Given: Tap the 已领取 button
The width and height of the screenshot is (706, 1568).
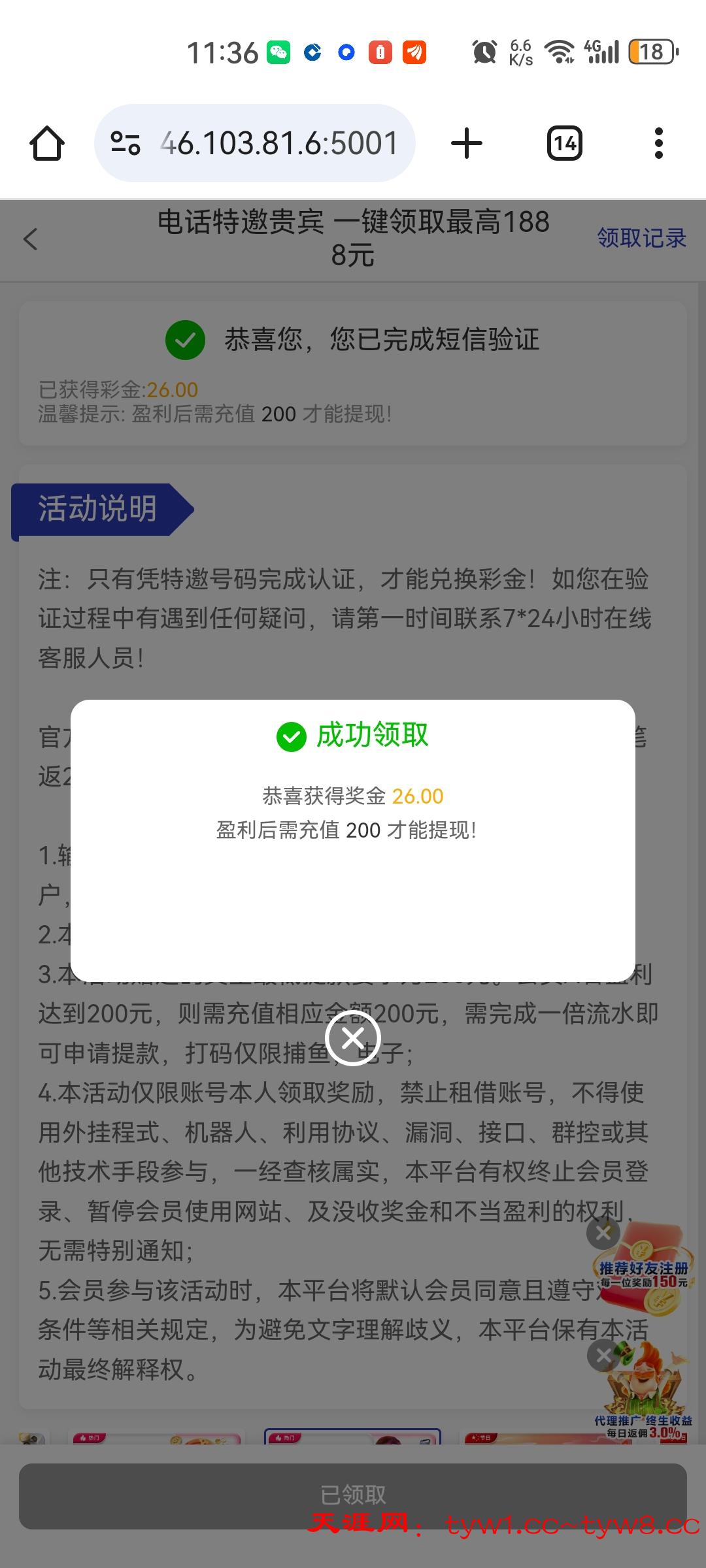Looking at the screenshot, I should pos(353,1495).
